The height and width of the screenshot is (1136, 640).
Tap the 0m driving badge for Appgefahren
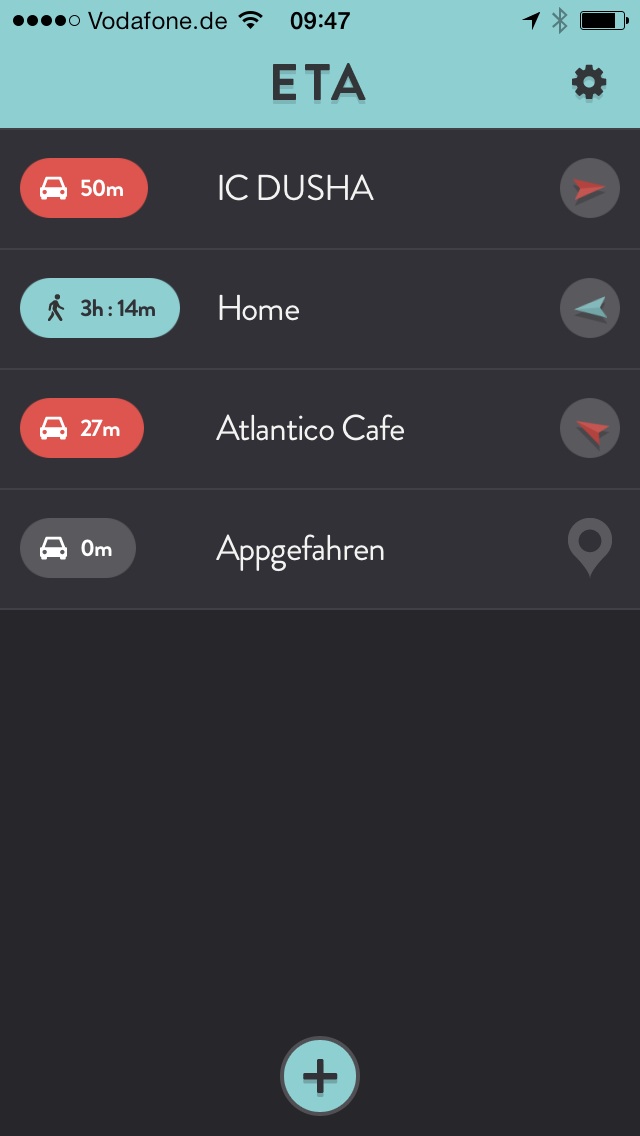78,549
